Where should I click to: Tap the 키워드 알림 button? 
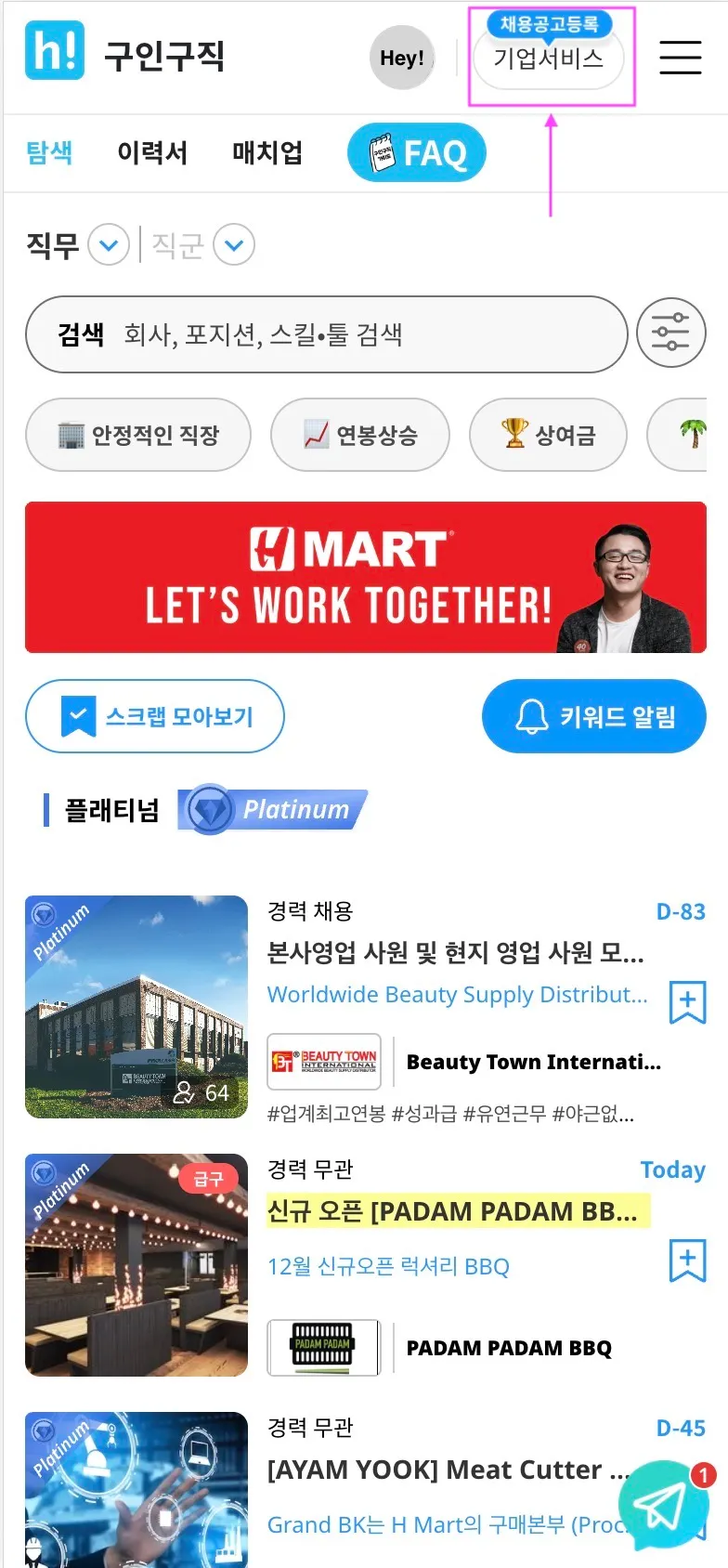(x=594, y=716)
